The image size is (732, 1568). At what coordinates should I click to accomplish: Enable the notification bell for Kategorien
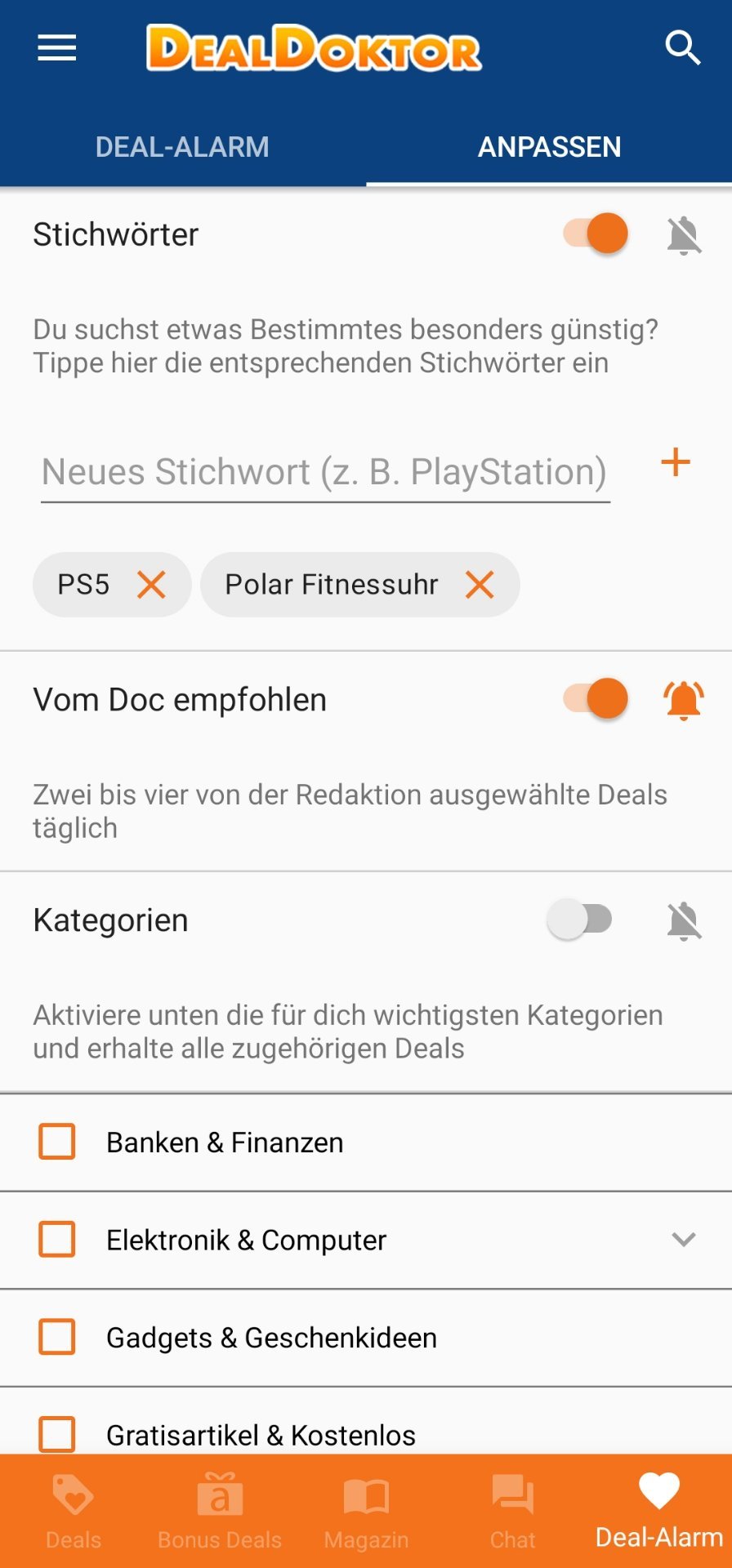pyautogui.click(x=684, y=922)
